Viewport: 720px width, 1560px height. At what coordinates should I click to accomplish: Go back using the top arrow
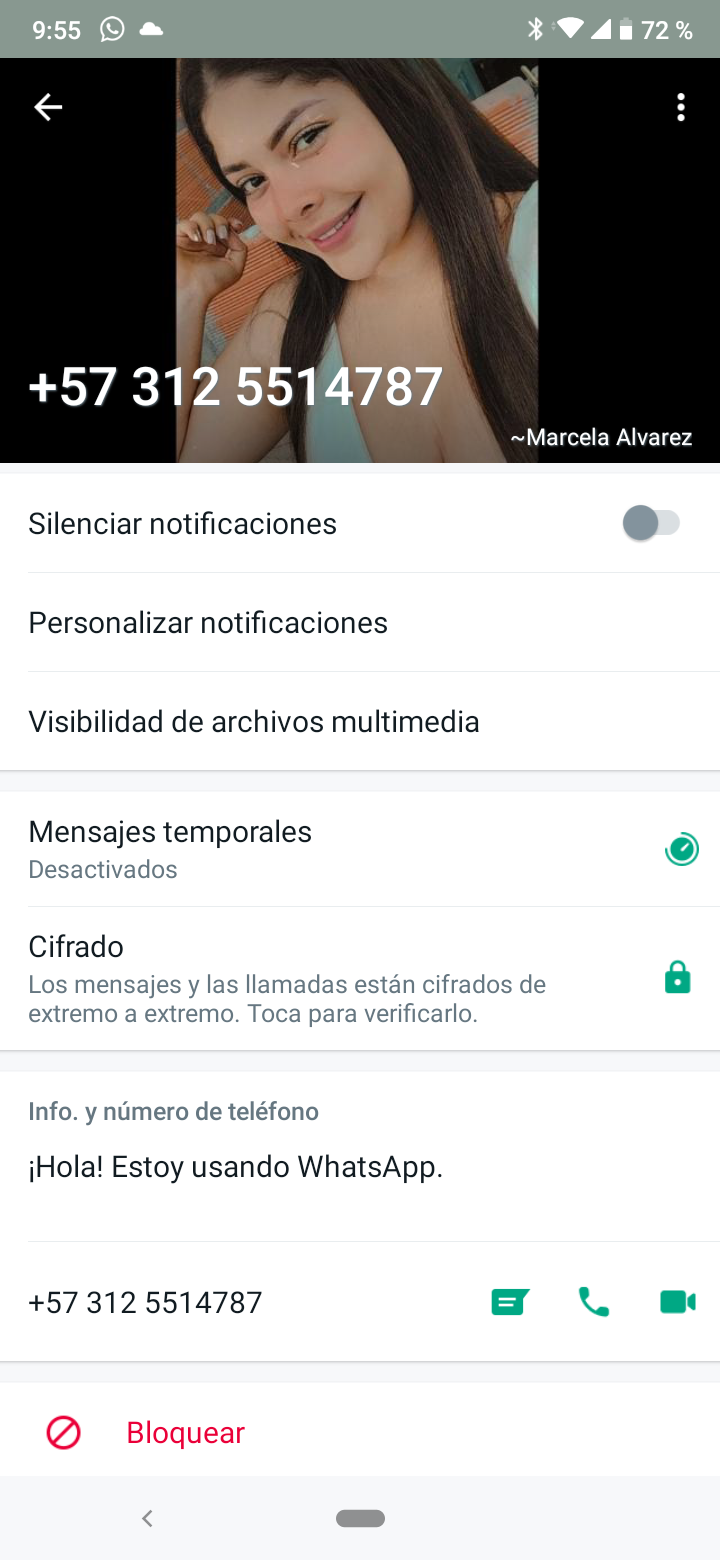48,108
